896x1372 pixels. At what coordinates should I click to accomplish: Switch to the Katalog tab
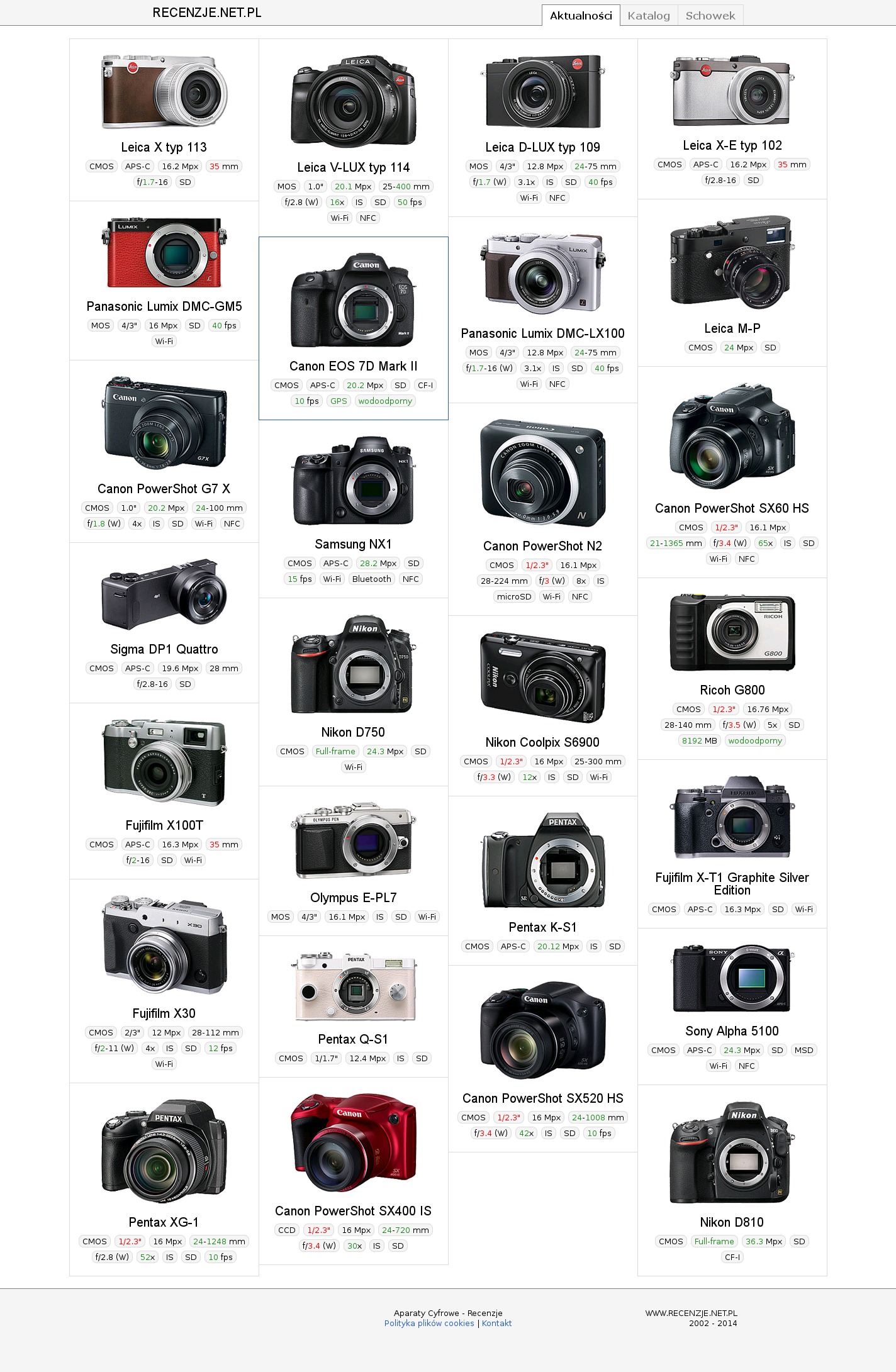tap(648, 16)
